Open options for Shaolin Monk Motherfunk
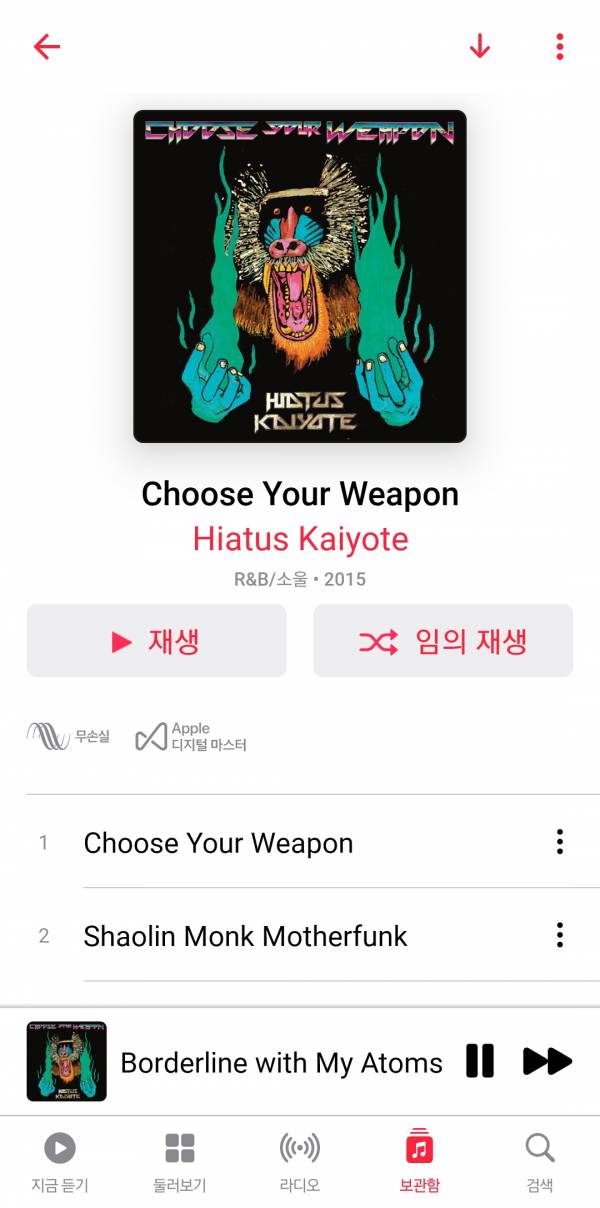The image size is (600, 1208). coord(559,935)
